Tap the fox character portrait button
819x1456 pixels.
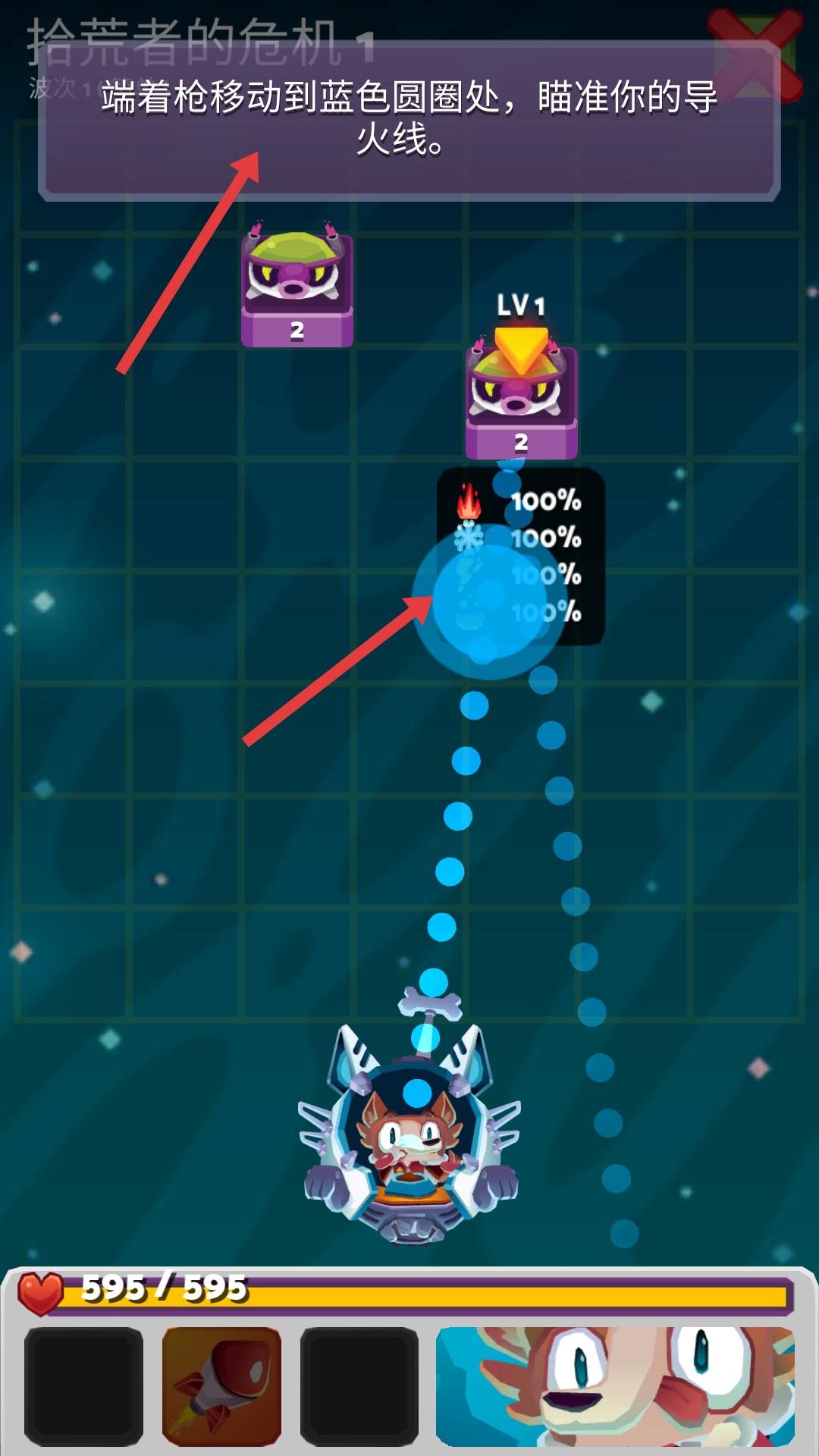pos(615,1385)
